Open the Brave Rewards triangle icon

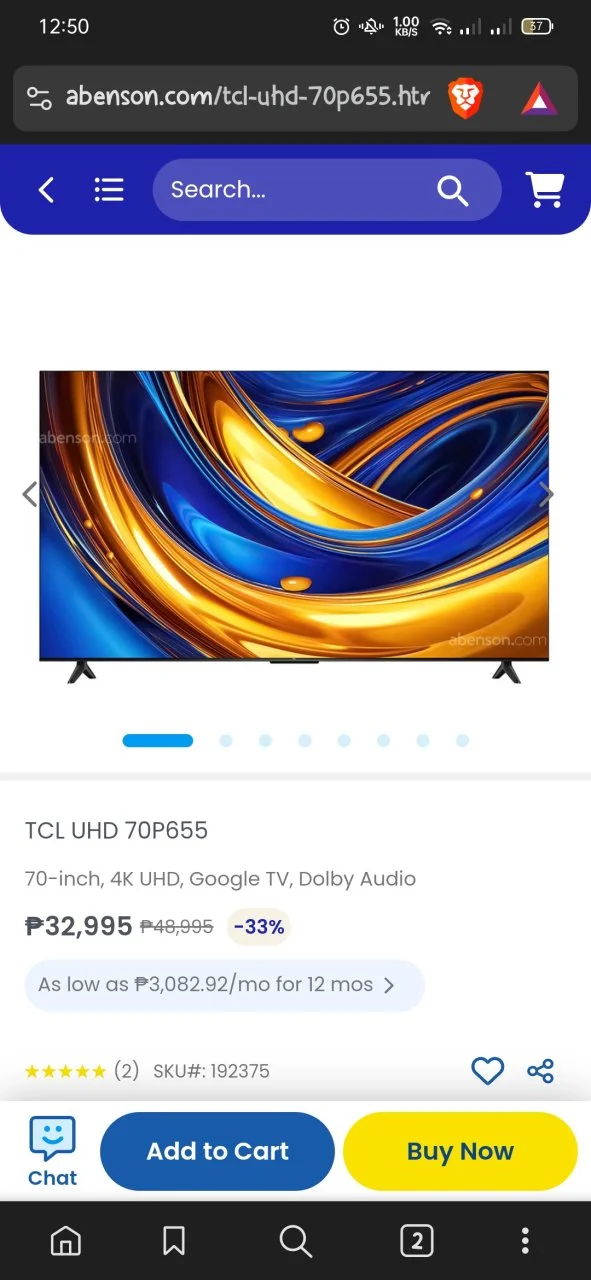pyautogui.click(x=538, y=98)
